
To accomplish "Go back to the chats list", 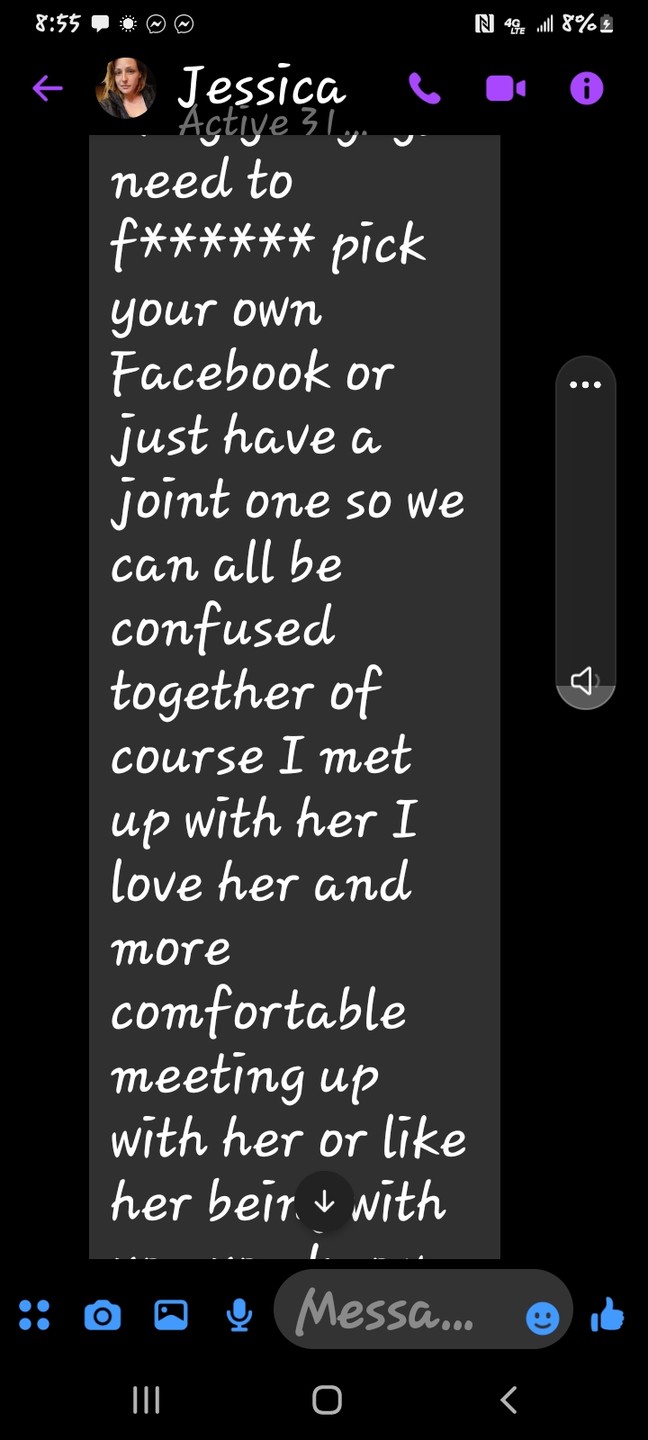I will click(47, 89).
